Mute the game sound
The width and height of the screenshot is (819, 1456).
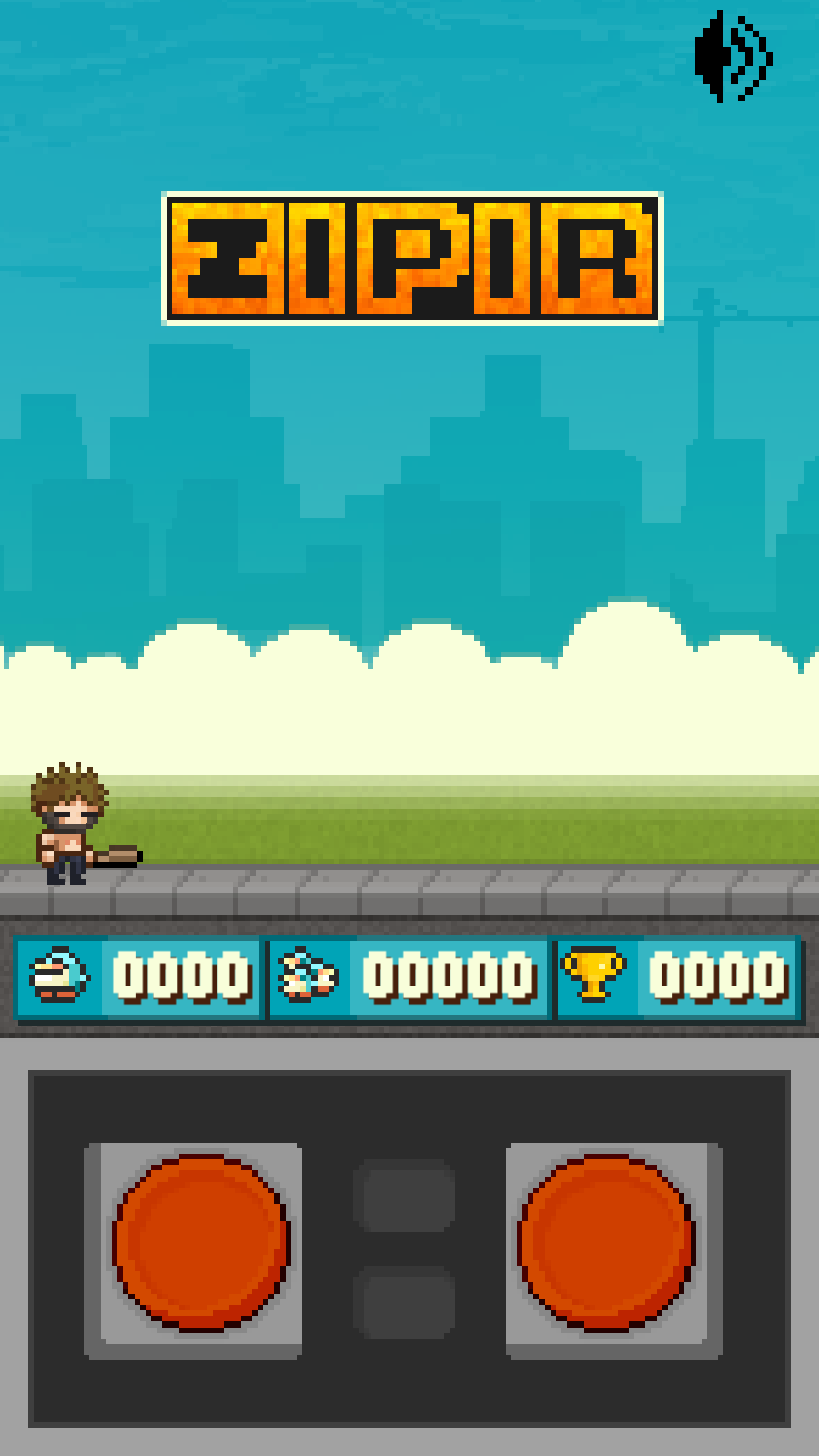point(733,56)
